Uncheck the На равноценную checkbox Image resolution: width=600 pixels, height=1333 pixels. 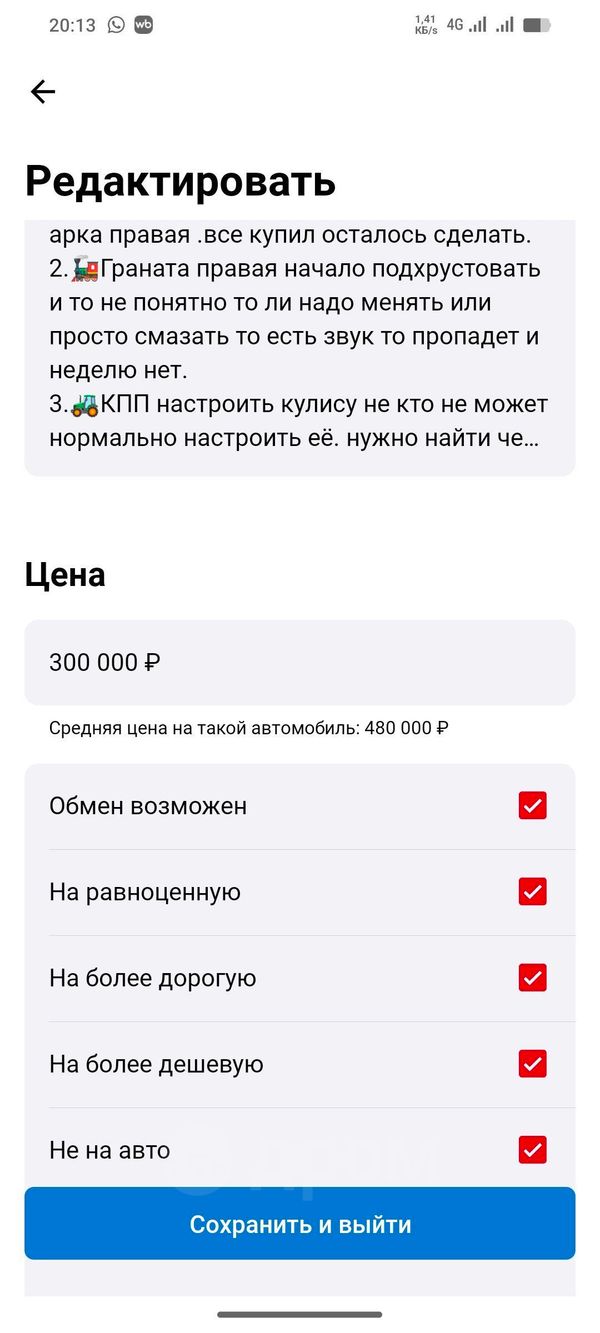(x=532, y=892)
